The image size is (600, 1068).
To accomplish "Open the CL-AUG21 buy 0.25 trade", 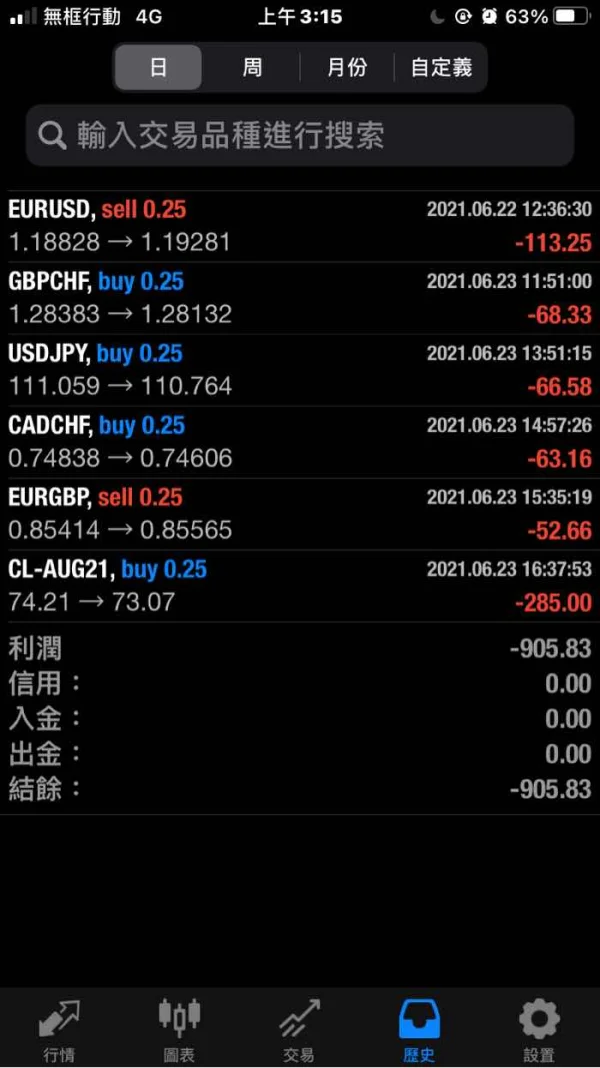I will pyautogui.click(x=300, y=586).
